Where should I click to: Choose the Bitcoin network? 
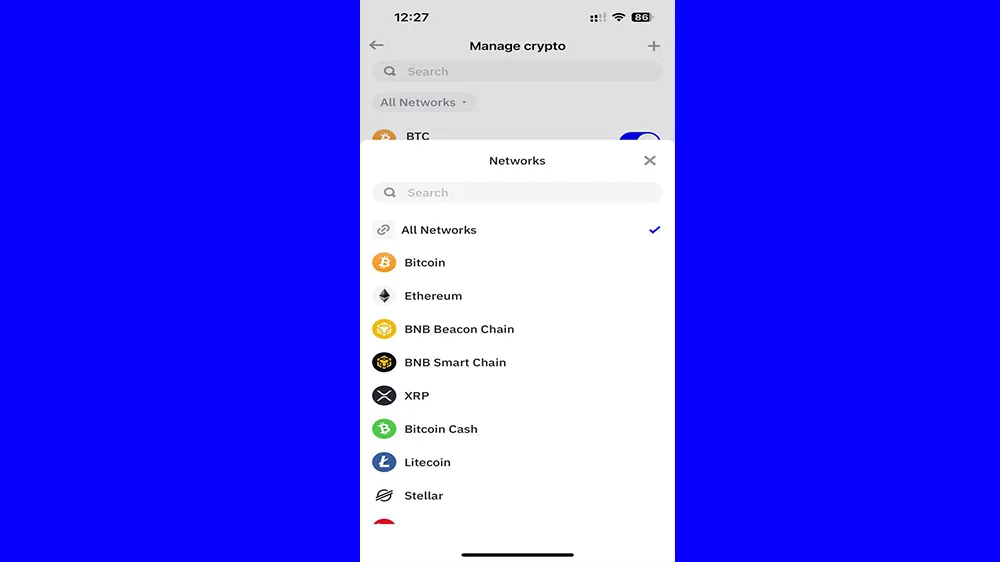425,263
